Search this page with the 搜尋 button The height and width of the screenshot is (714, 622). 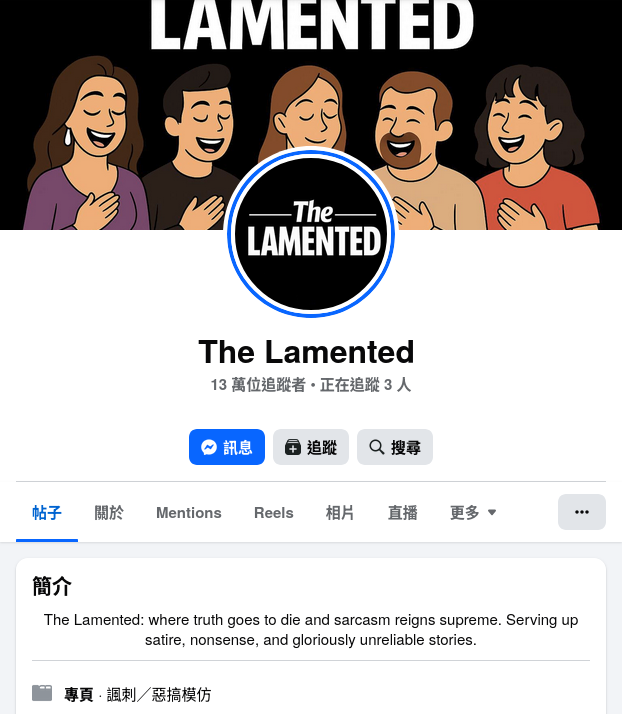tap(395, 447)
